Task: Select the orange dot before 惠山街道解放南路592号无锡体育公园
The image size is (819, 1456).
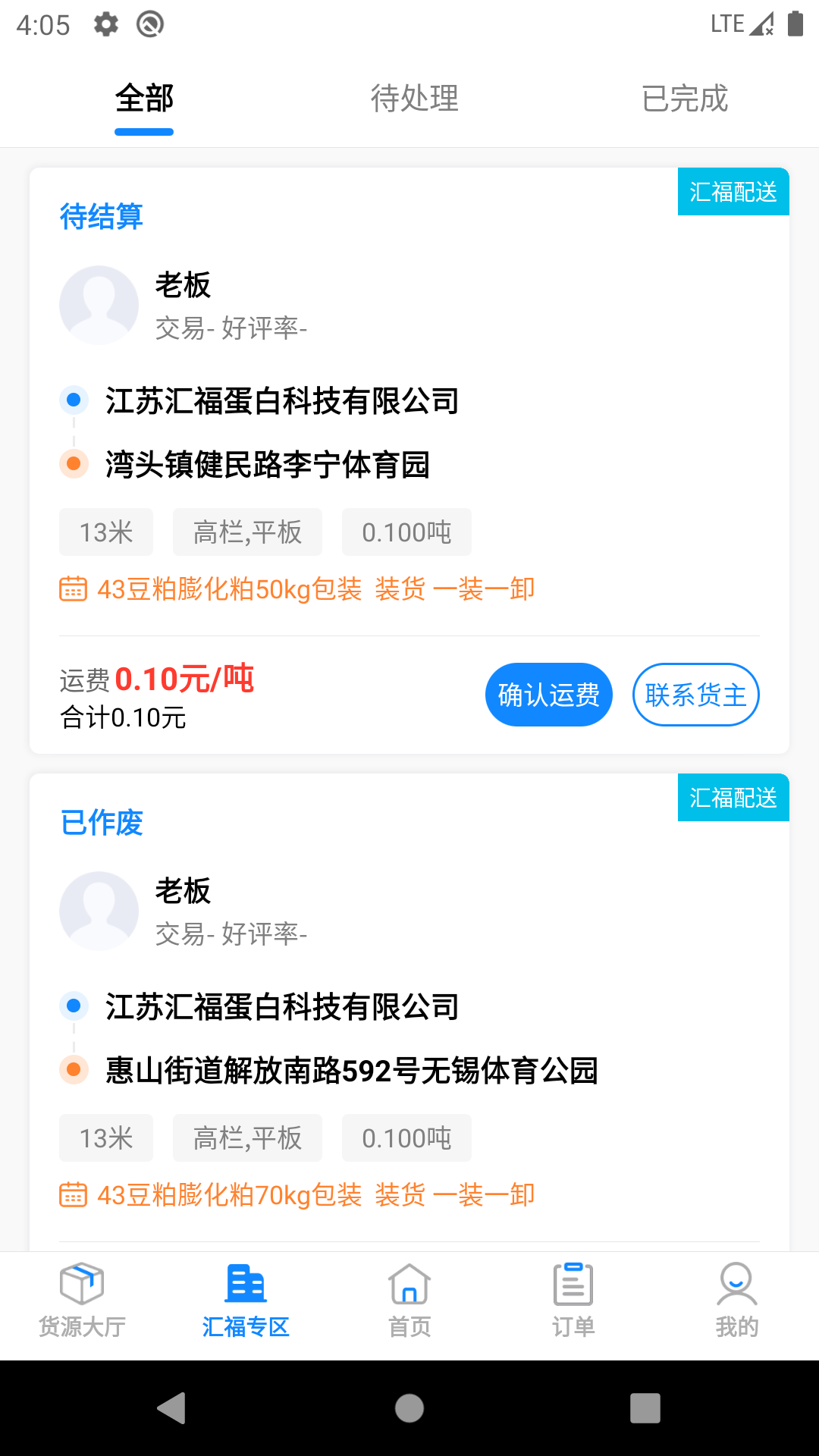Action: pyautogui.click(x=73, y=1069)
